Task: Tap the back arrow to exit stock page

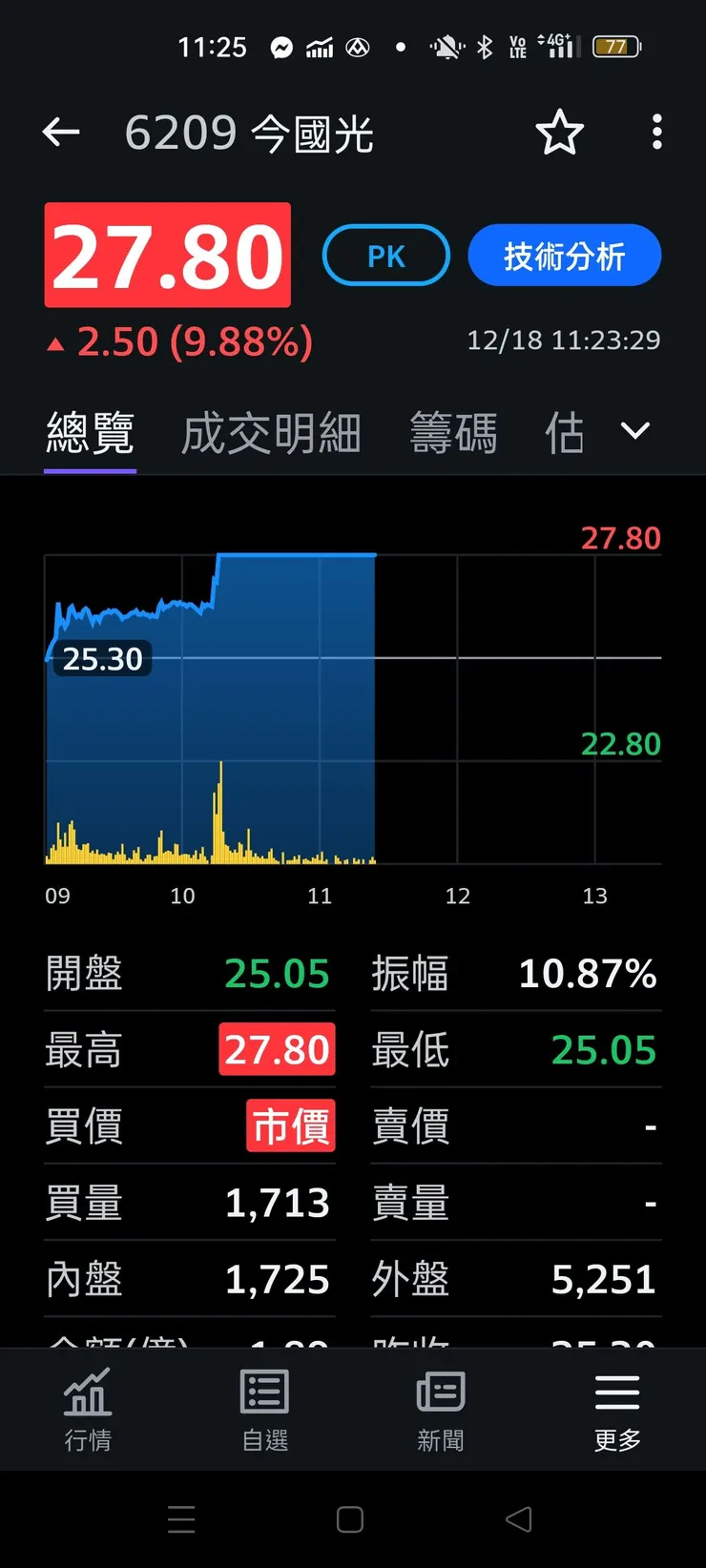Action: pyautogui.click(x=61, y=132)
